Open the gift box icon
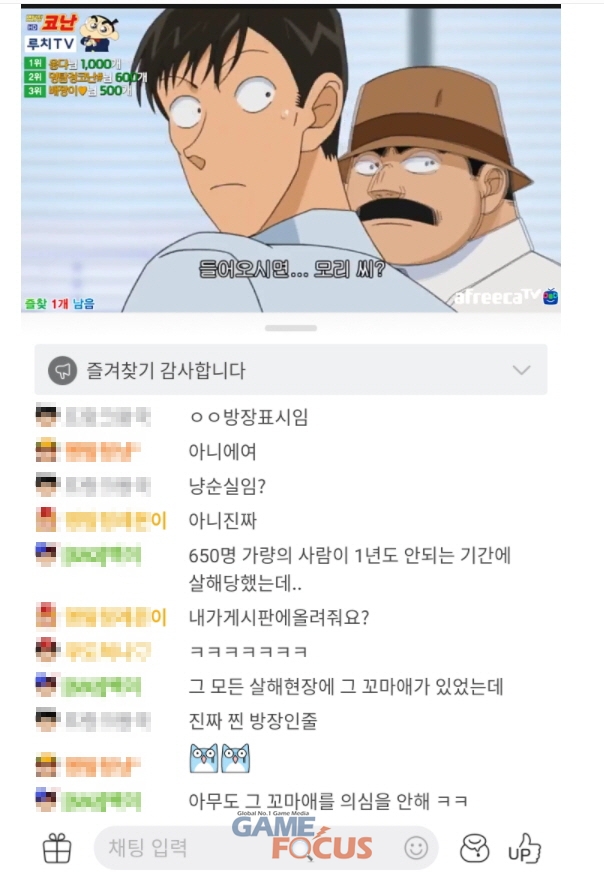This screenshot has width=604, height=872. point(57,849)
